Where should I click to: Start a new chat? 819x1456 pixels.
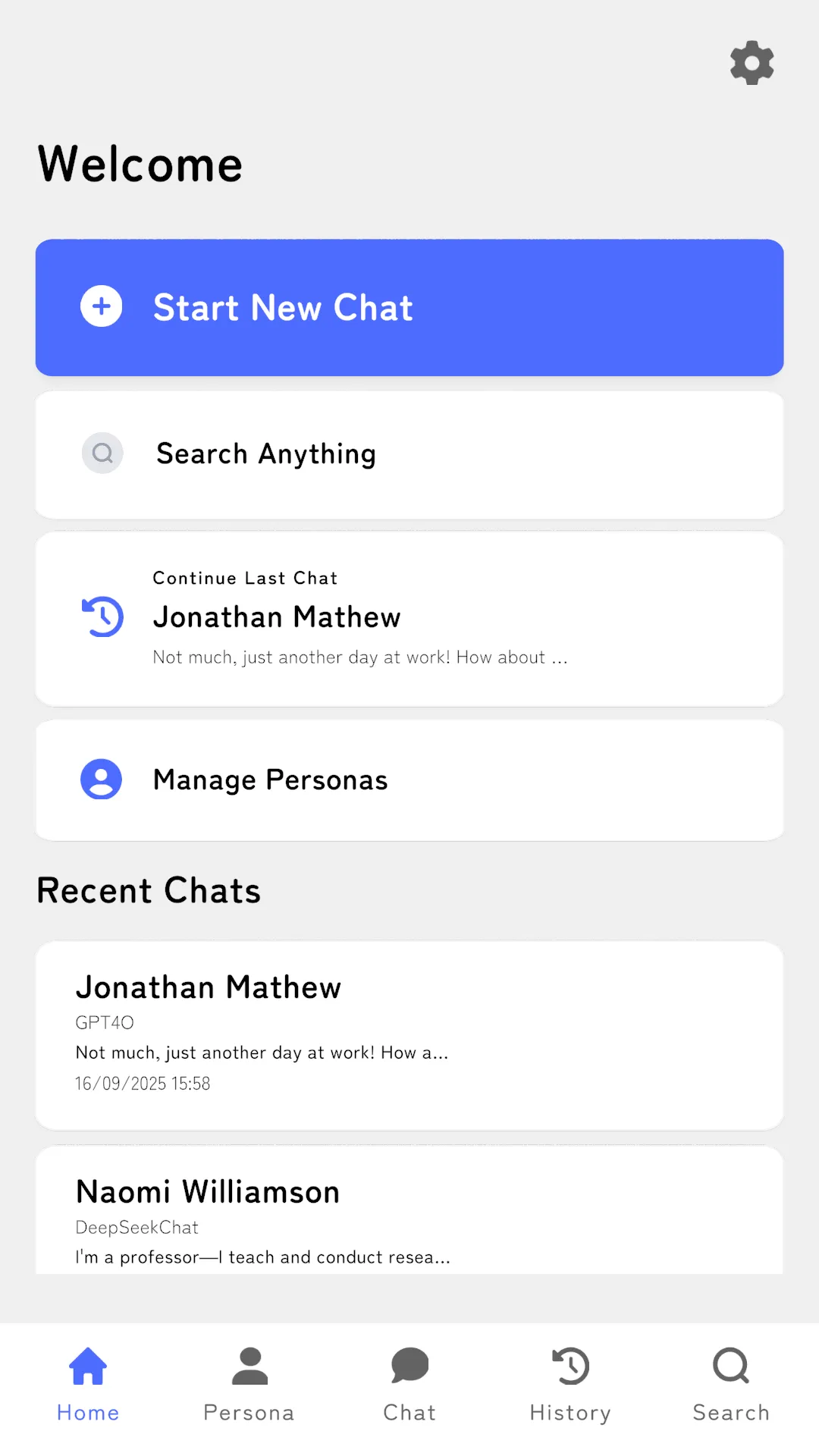click(409, 308)
